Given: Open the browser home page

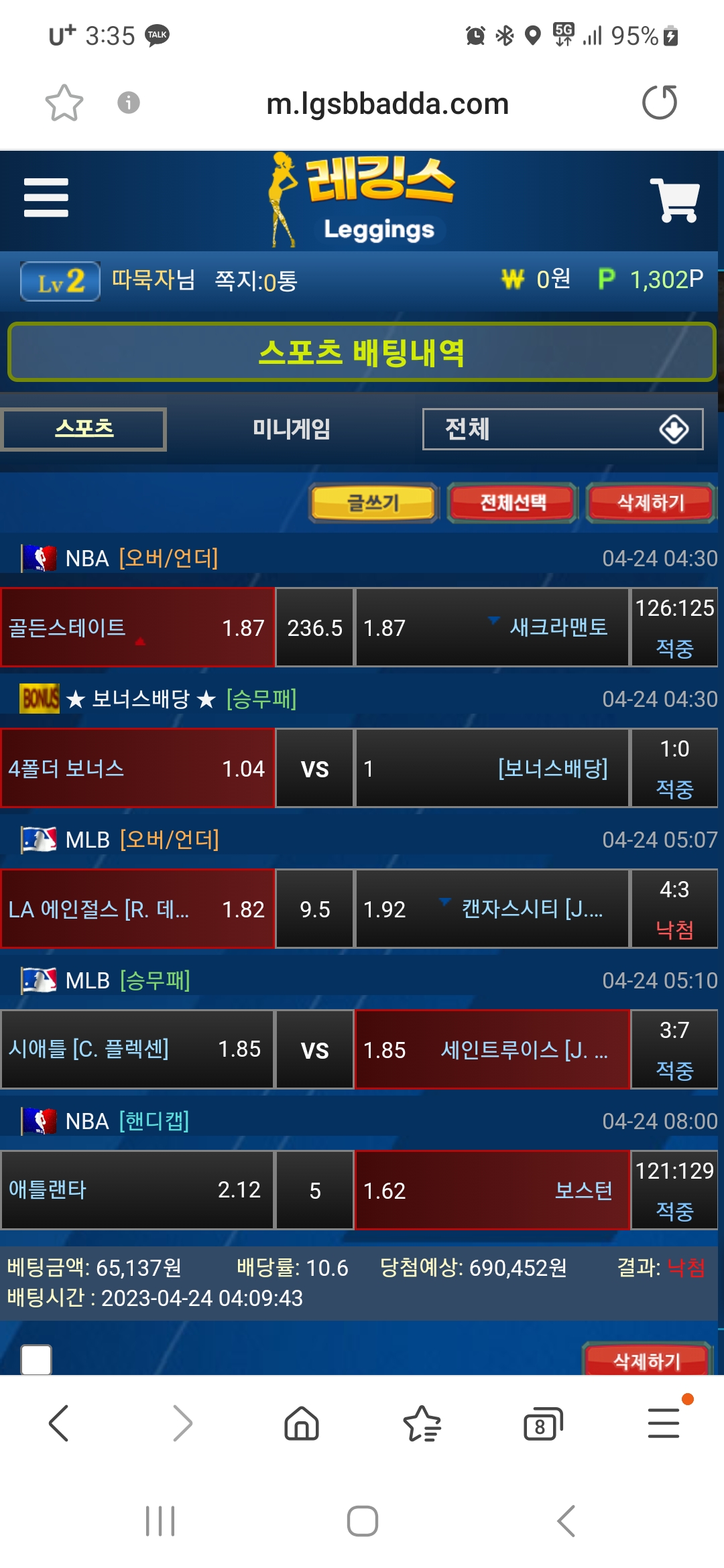Looking at the screenshot, I should (x=302, y=1423).
